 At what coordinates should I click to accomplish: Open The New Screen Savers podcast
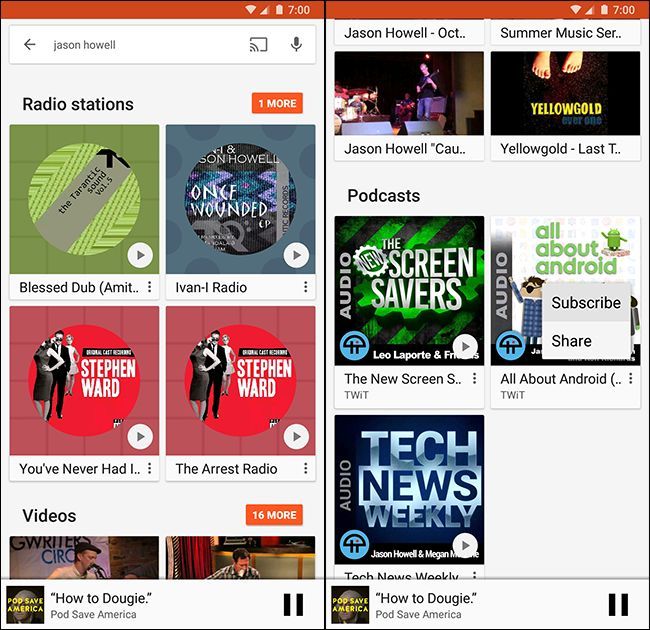click(409, 290)
